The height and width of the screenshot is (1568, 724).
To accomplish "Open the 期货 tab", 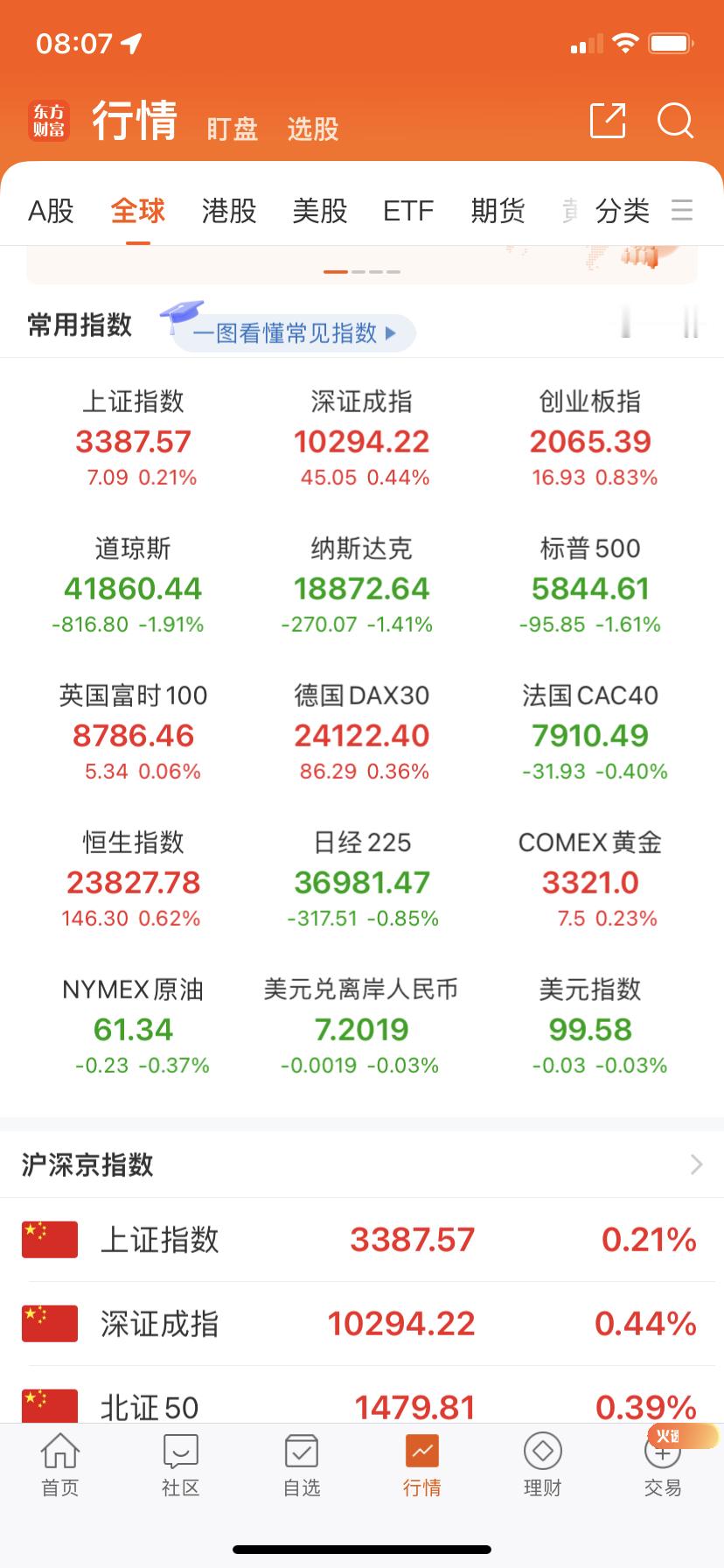I will coord(498,211).
